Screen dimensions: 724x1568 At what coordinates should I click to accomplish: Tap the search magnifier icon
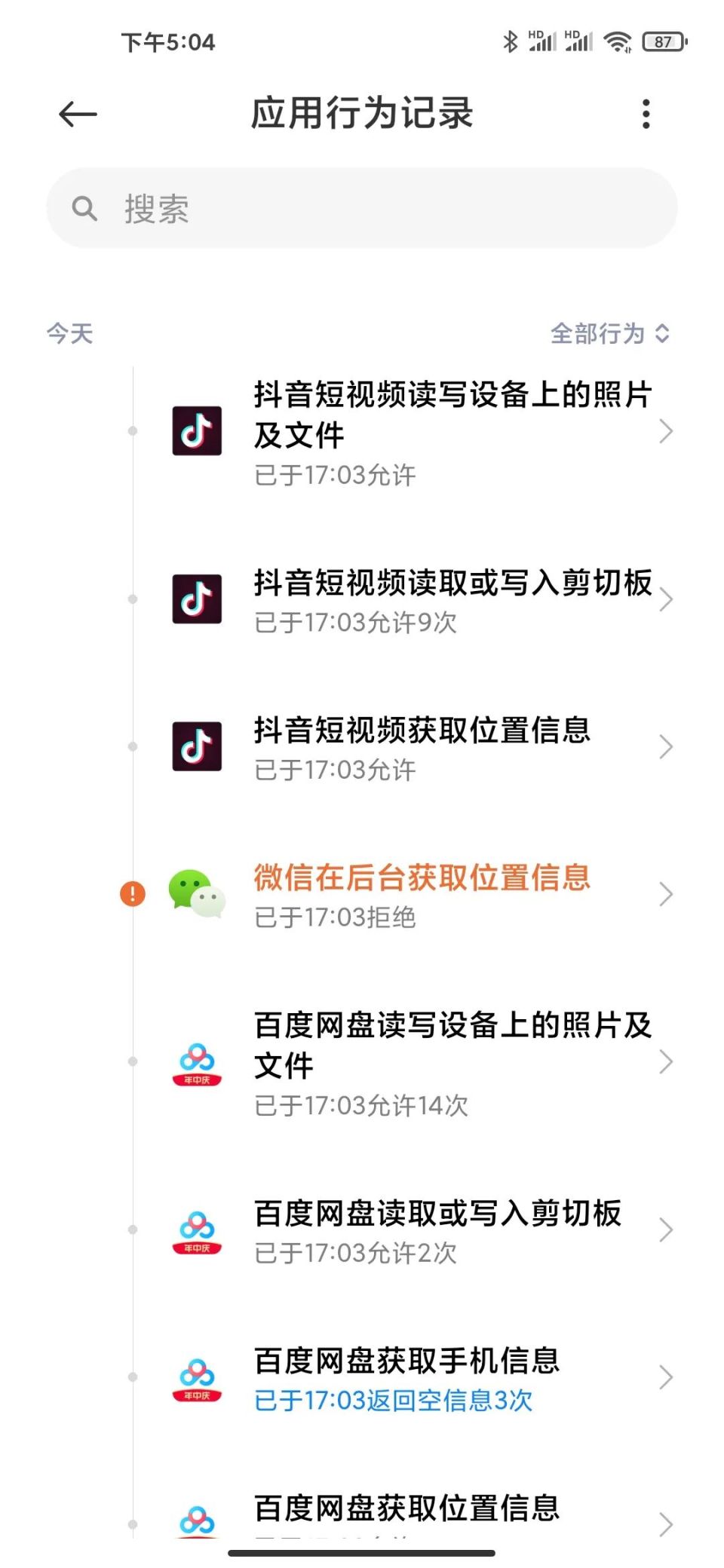pyautogui.click(x=84, y=208)
